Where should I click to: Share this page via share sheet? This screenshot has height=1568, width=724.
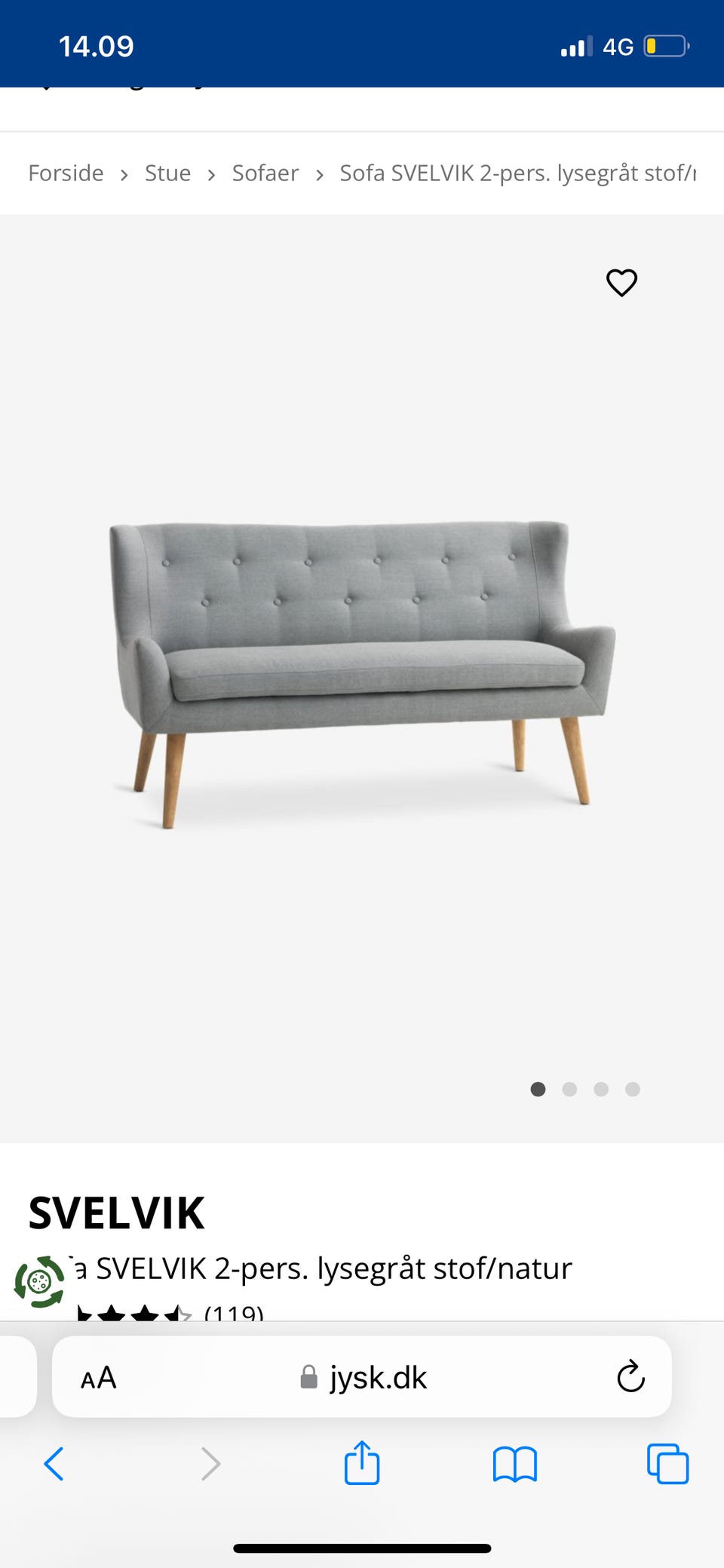[x=362, y=1462]
